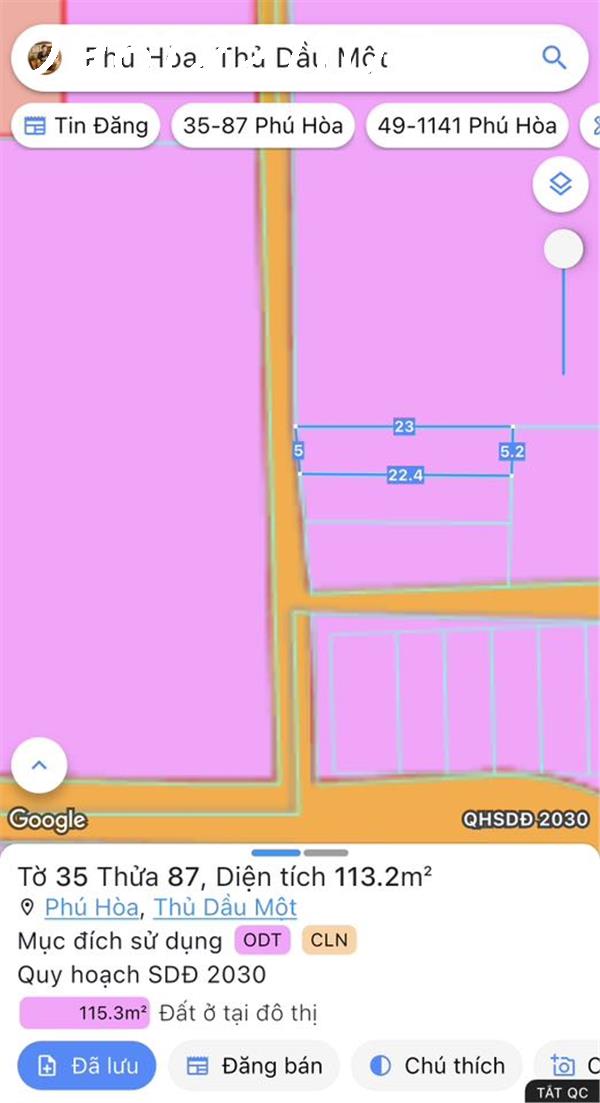Dismiss ads with TẮT QC
Viewport: 600px width, 1103px height.
pyautogui.click(x=562, y=1092)
